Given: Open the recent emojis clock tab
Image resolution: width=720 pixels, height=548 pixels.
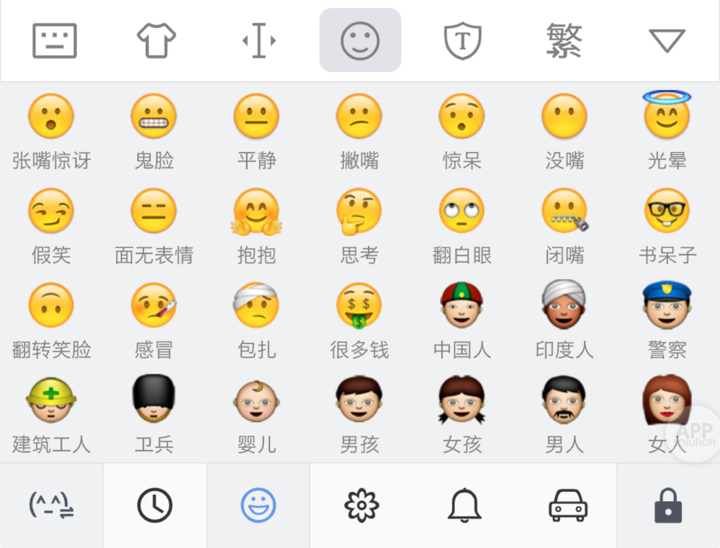Looking at the screenshot, I should [x=155, y=506].
